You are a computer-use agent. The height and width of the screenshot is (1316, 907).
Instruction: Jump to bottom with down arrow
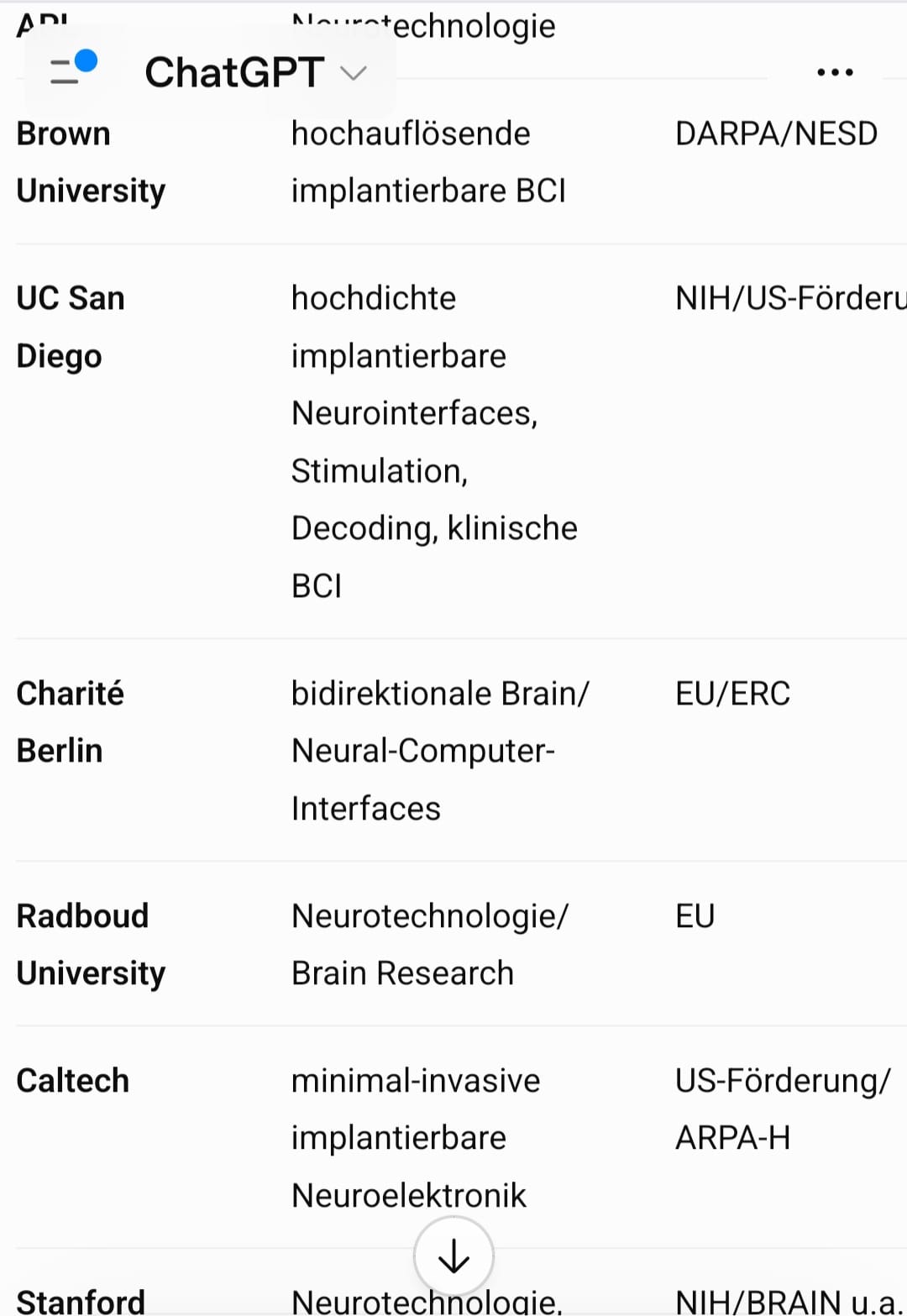point(453,1256)
